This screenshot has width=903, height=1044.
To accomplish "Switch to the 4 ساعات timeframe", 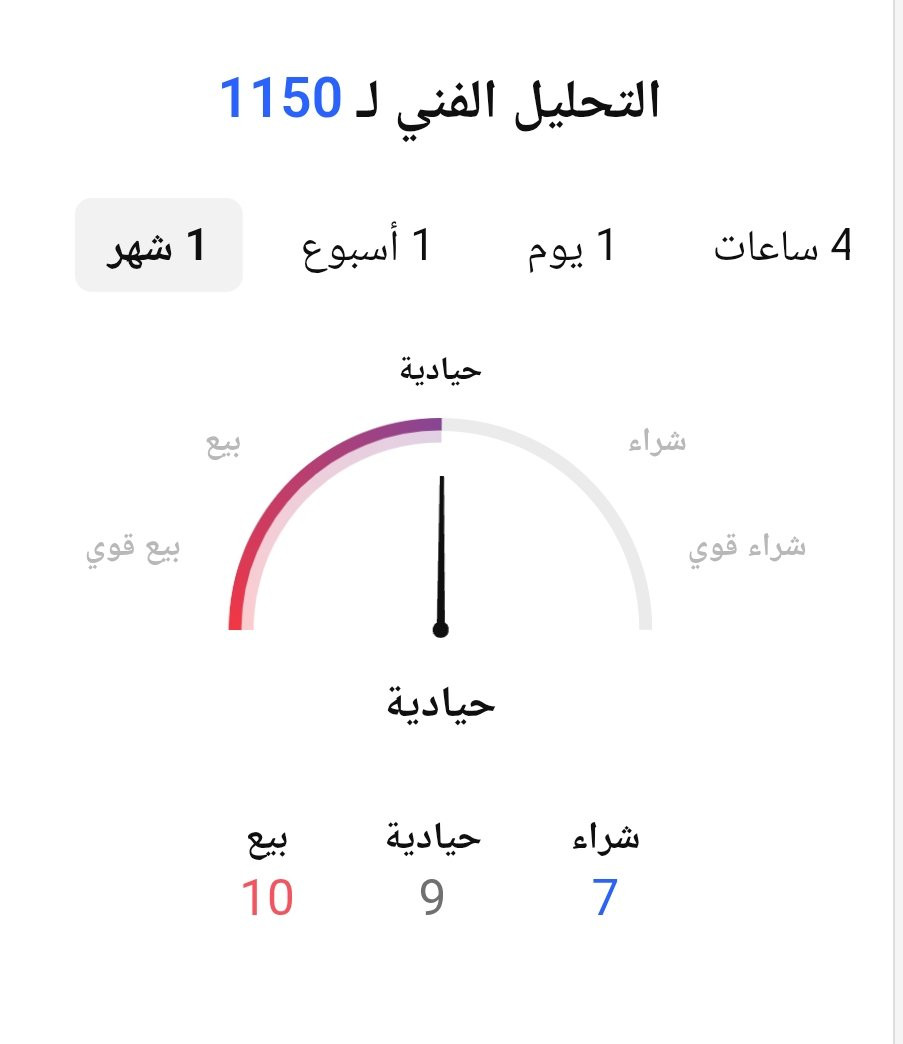I will coord(782,245).
